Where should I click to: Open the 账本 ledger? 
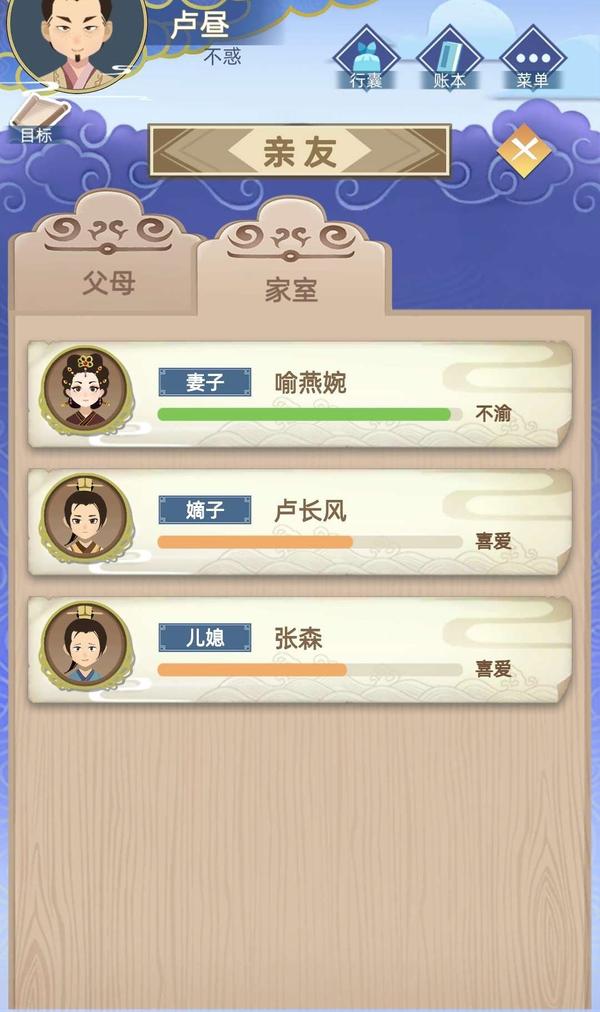click(449, 59)
